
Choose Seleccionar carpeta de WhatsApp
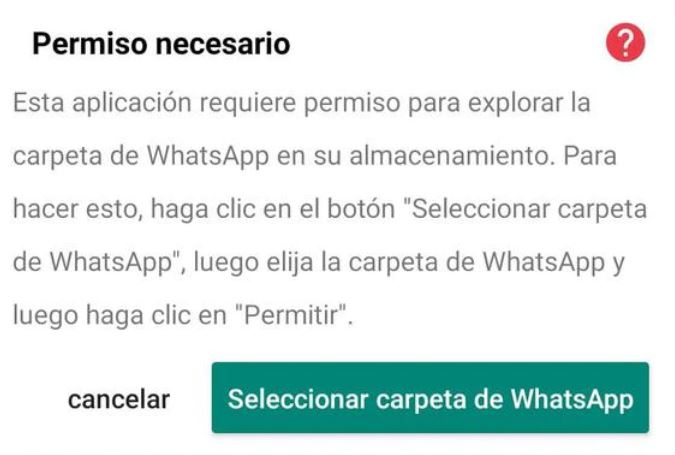tap(430, 398)
